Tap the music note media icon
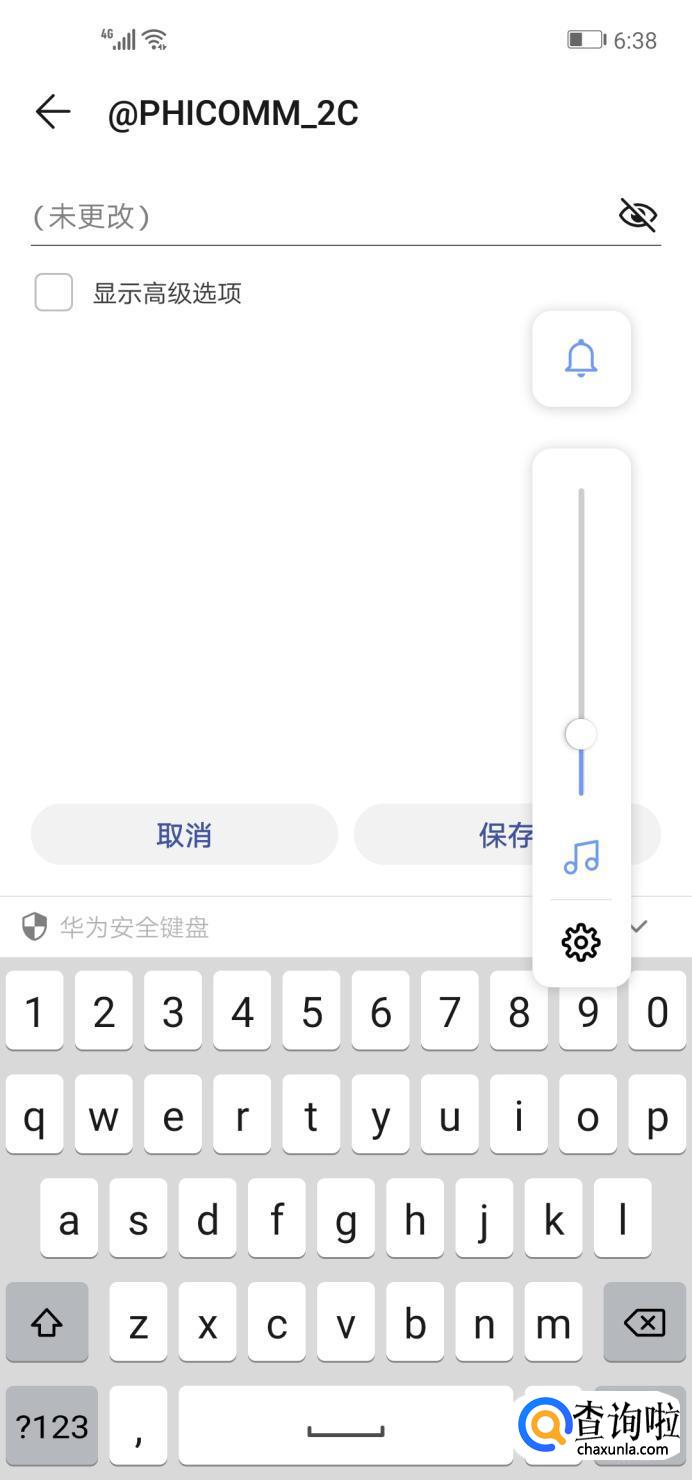This screenshot has width=692, height=1480. (x=581, y=857)
